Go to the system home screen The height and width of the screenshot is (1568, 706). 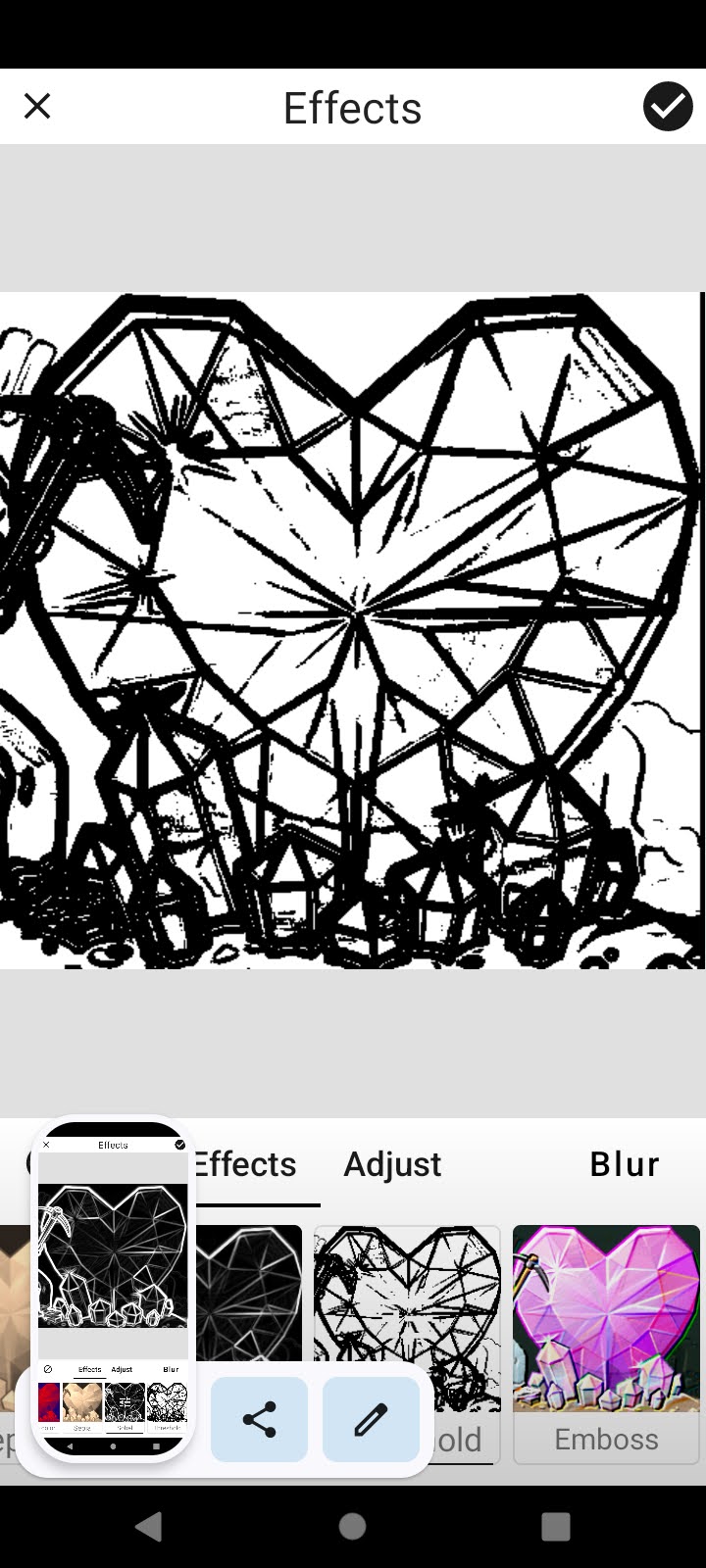click(353, 1526)
